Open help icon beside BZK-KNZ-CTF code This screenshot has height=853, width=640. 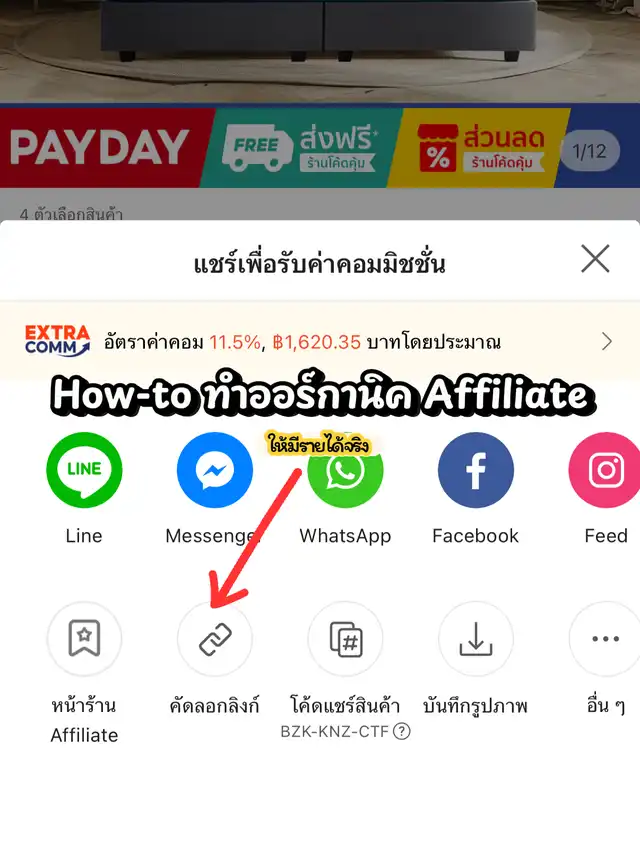click(402, 731)
